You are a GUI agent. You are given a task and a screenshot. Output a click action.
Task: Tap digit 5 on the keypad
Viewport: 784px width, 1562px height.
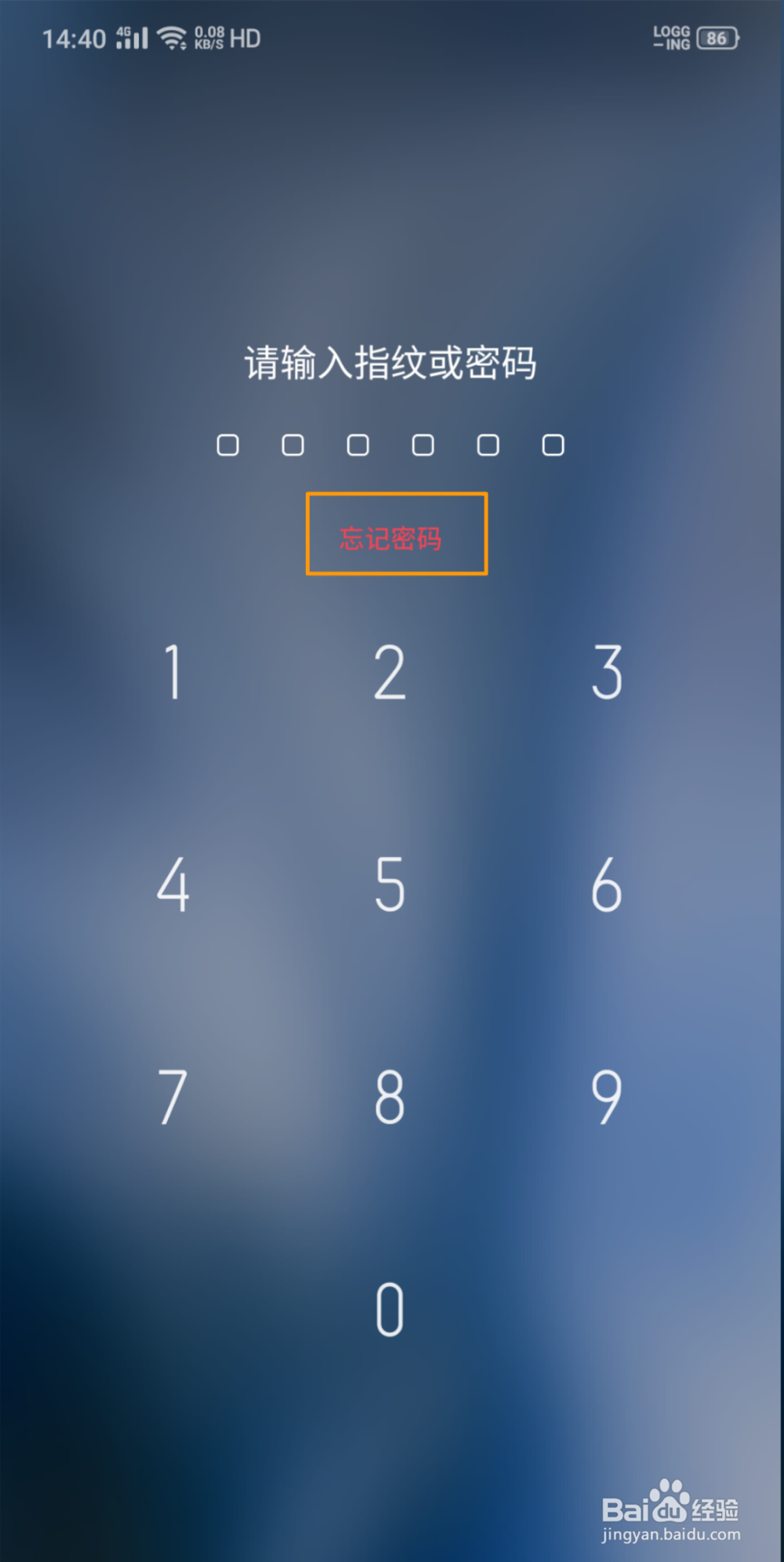pyautogui.click(x=389, y=886)
